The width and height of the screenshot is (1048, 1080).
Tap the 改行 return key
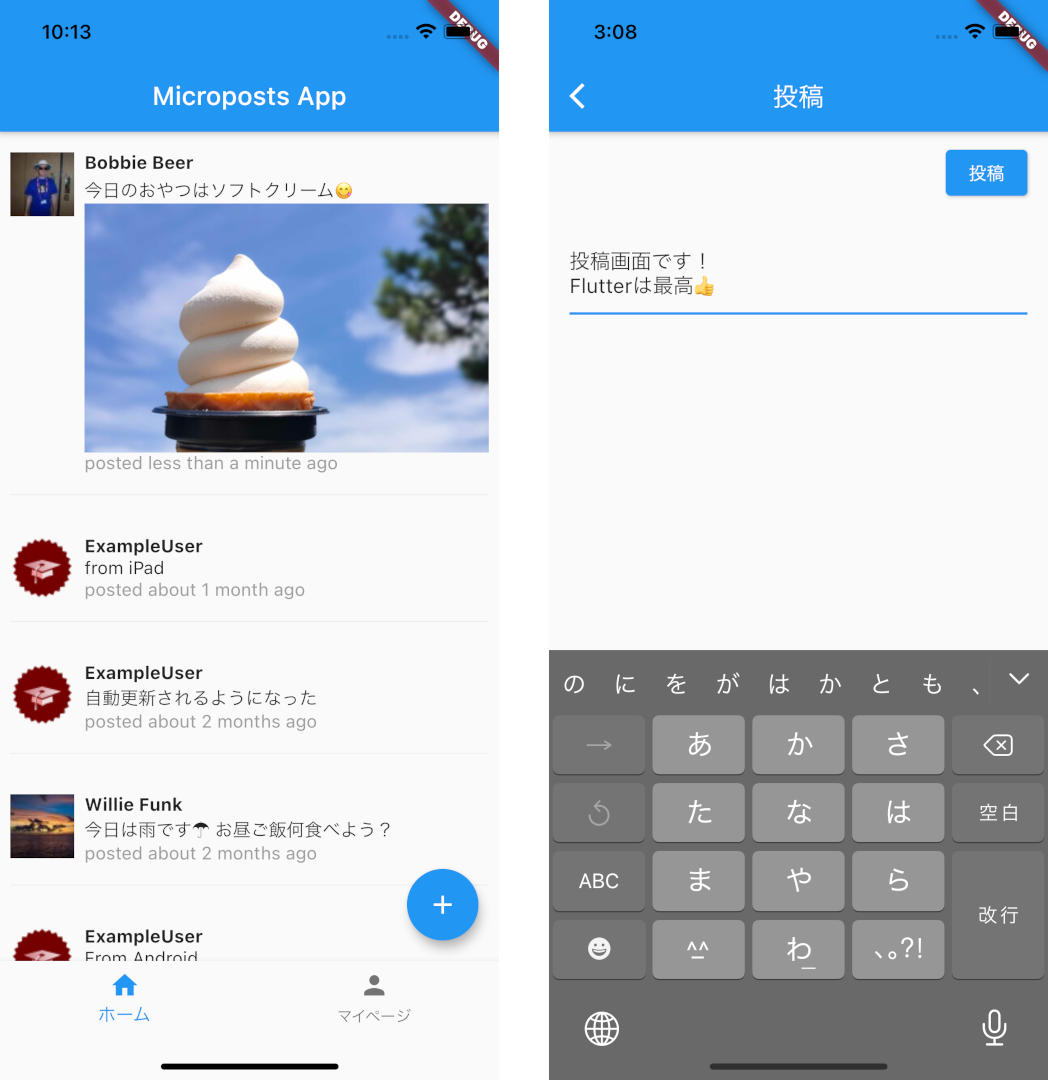(x=997, y=914)
